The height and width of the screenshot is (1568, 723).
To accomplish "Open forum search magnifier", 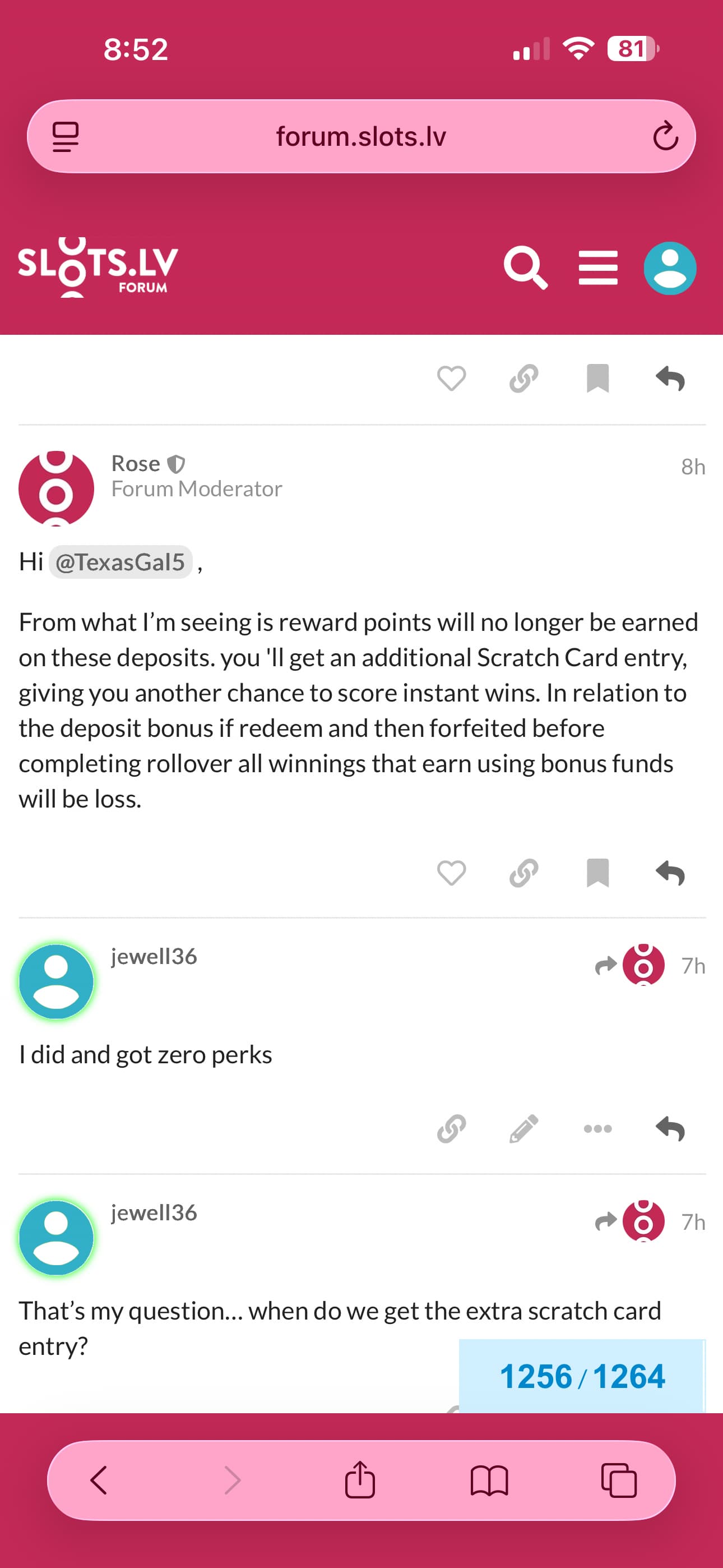I will (525, 268).
